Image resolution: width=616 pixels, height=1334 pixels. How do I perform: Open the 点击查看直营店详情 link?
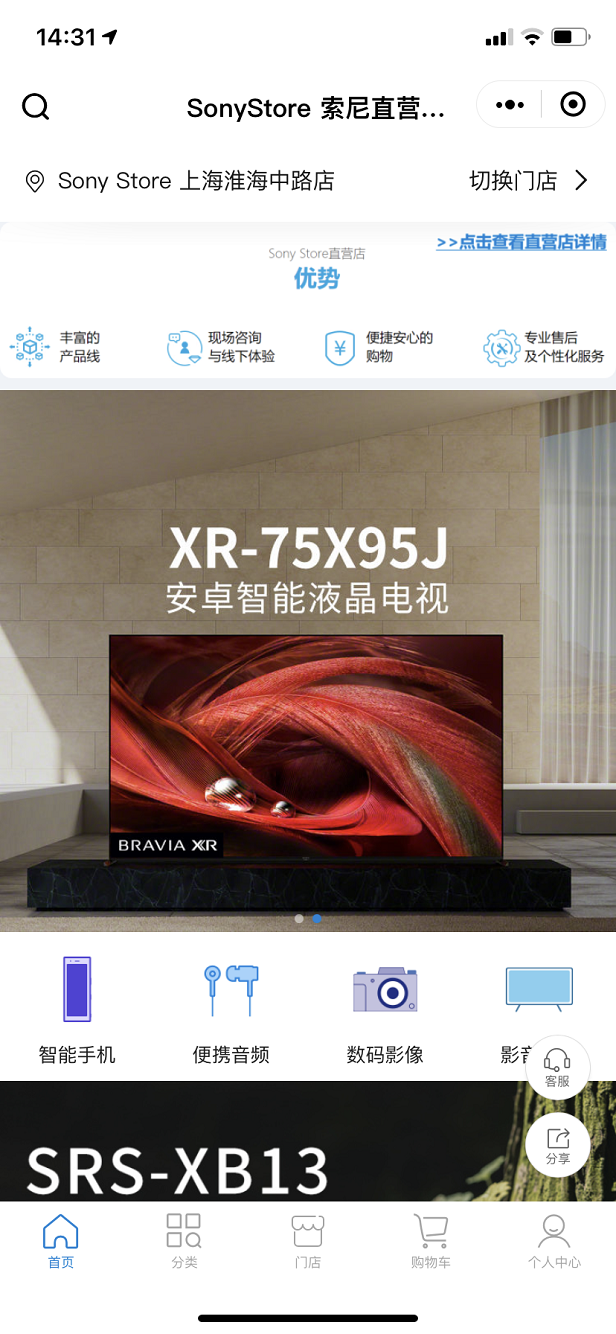(x=521, y=242)
